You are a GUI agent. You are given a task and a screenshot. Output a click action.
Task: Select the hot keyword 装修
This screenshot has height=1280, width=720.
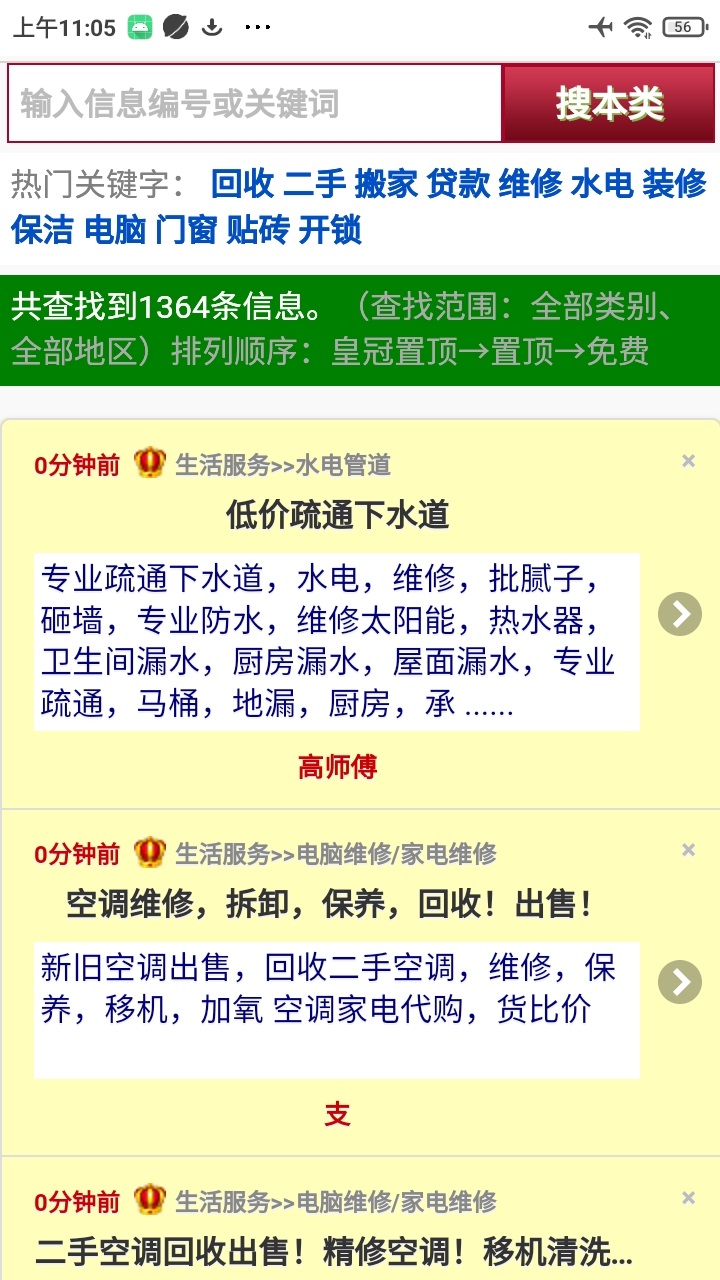[x=674, y=184]
